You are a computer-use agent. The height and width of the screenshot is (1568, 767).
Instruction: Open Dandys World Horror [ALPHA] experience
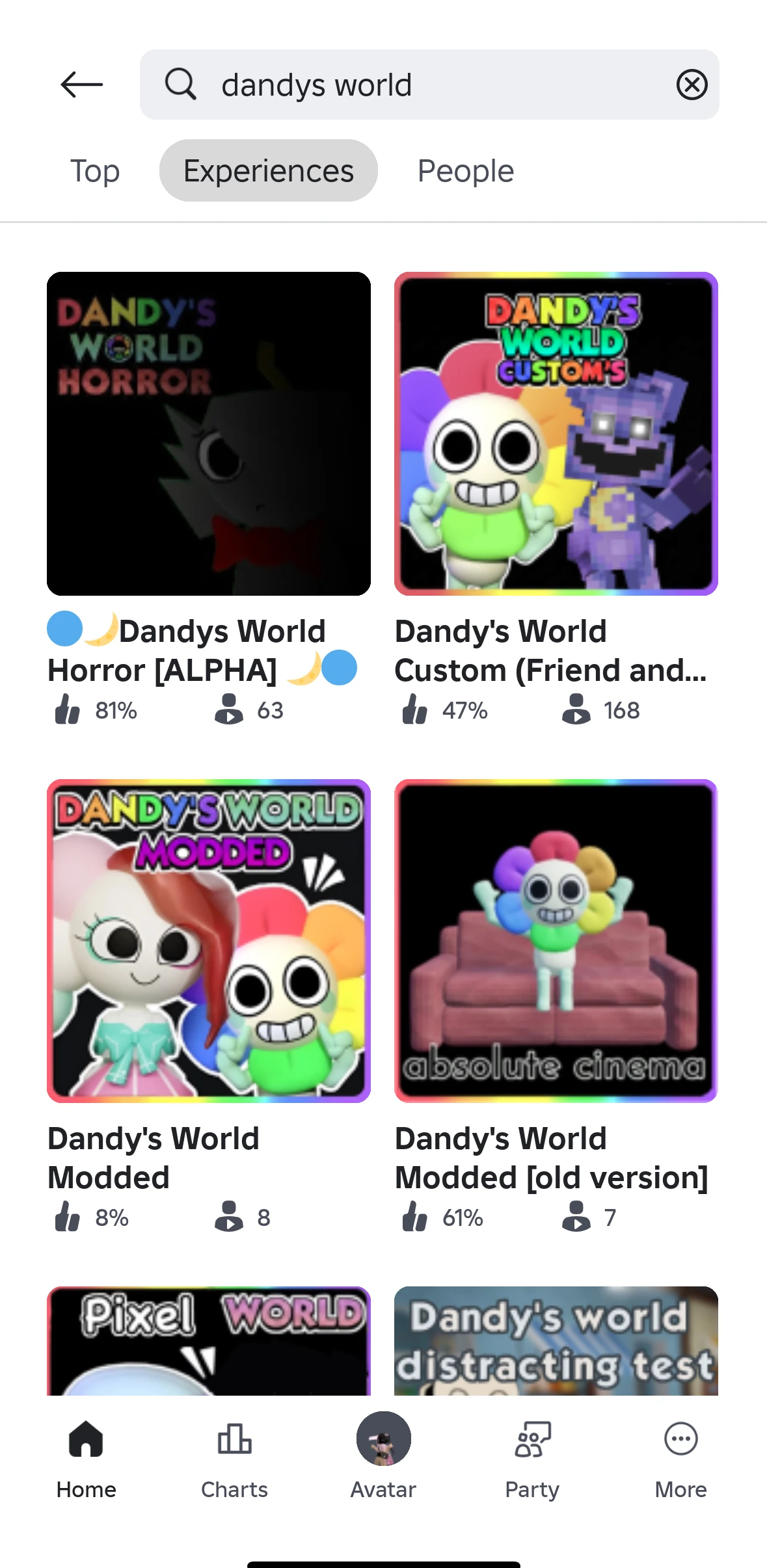click(208, 434)
